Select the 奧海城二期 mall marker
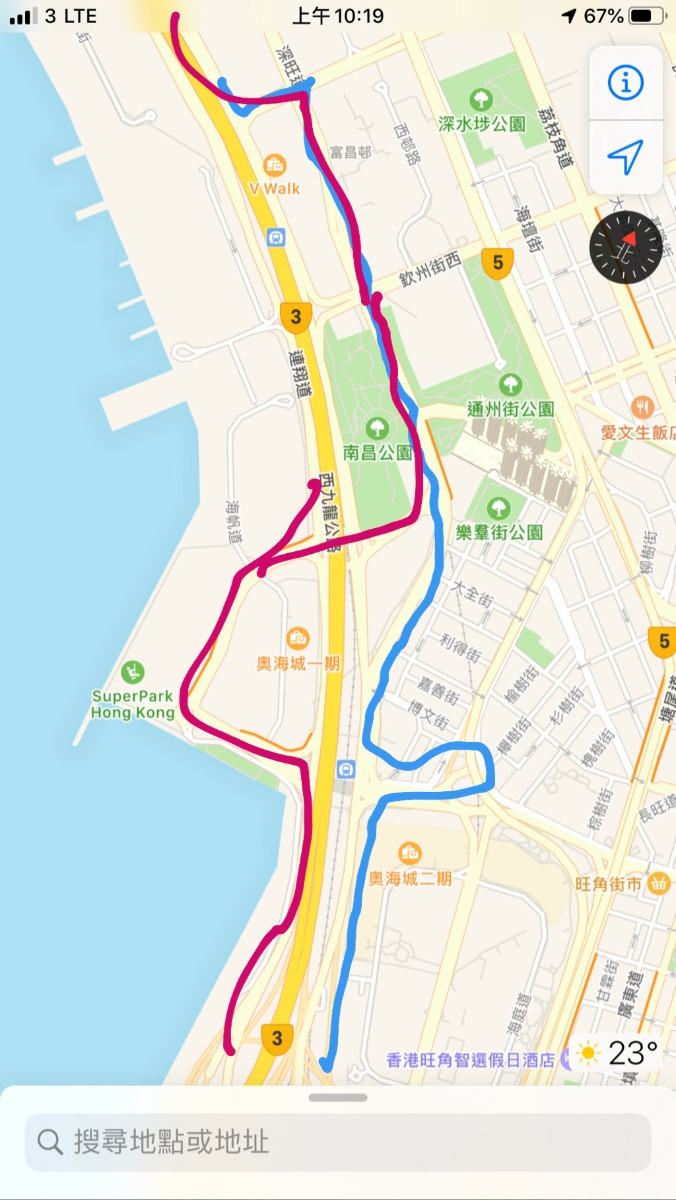Screen dimensions: 676x1200 [410, 854]
